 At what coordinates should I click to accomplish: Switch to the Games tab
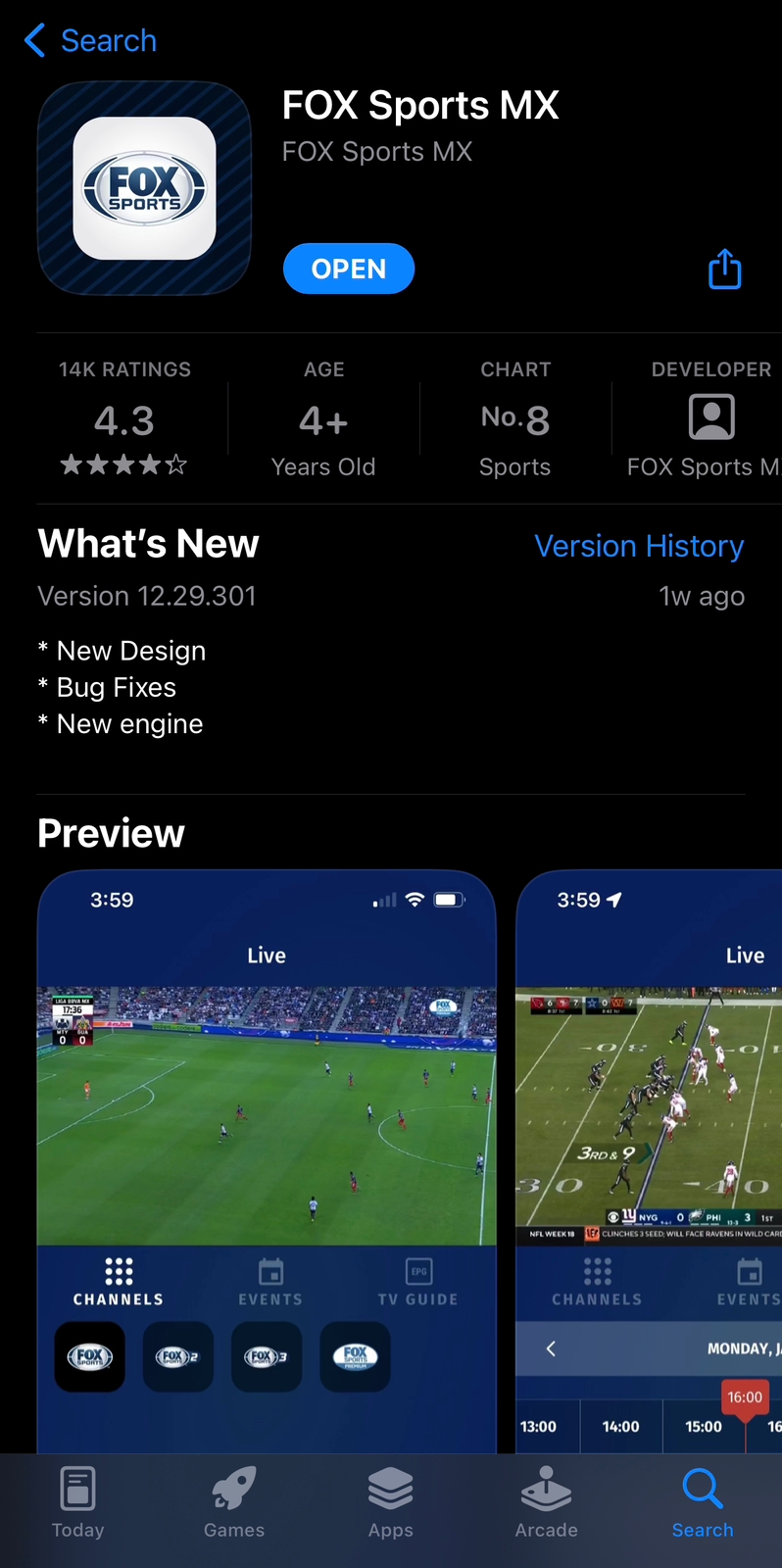pos(234,1502)
